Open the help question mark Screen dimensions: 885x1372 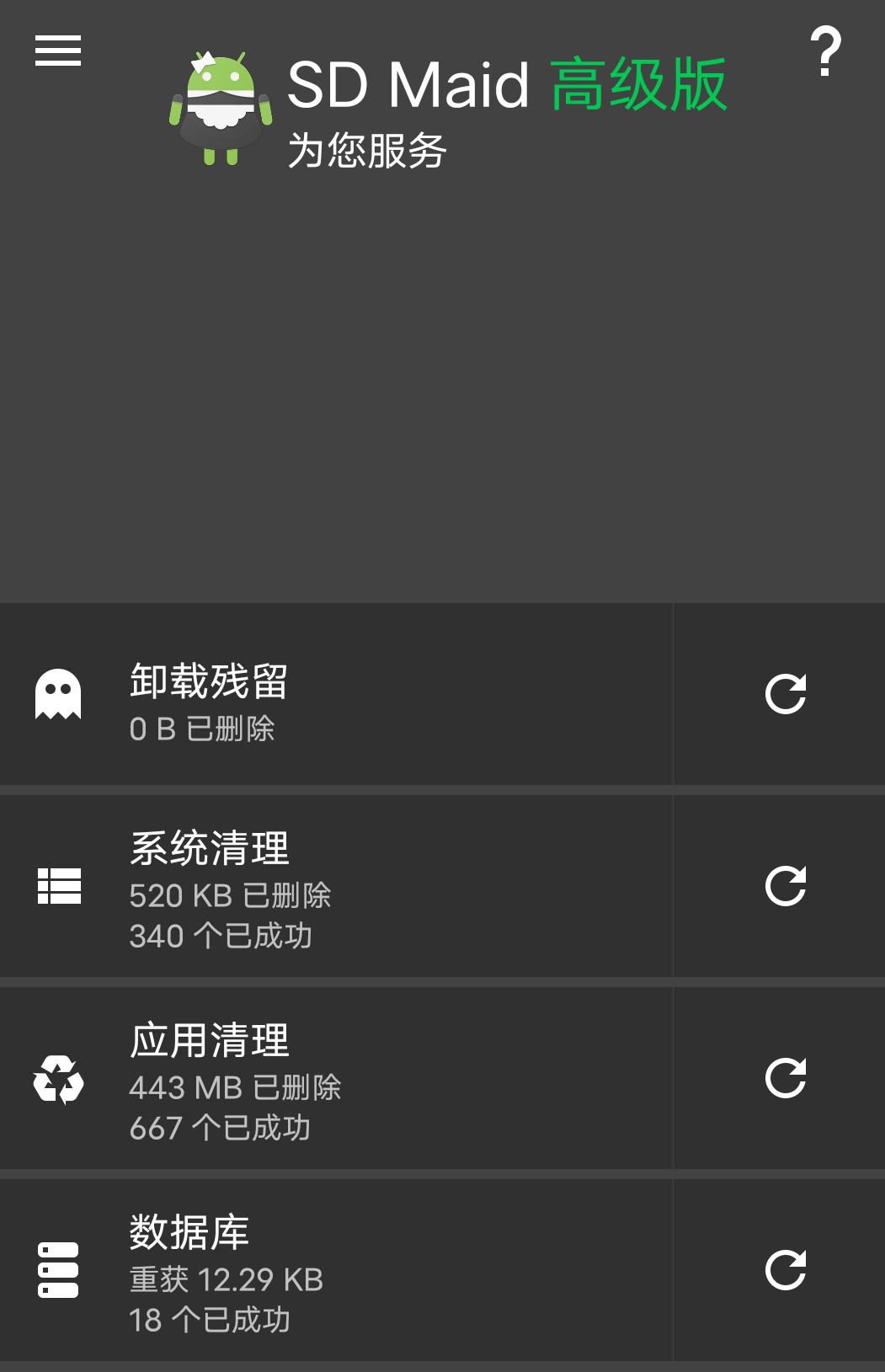825,52
